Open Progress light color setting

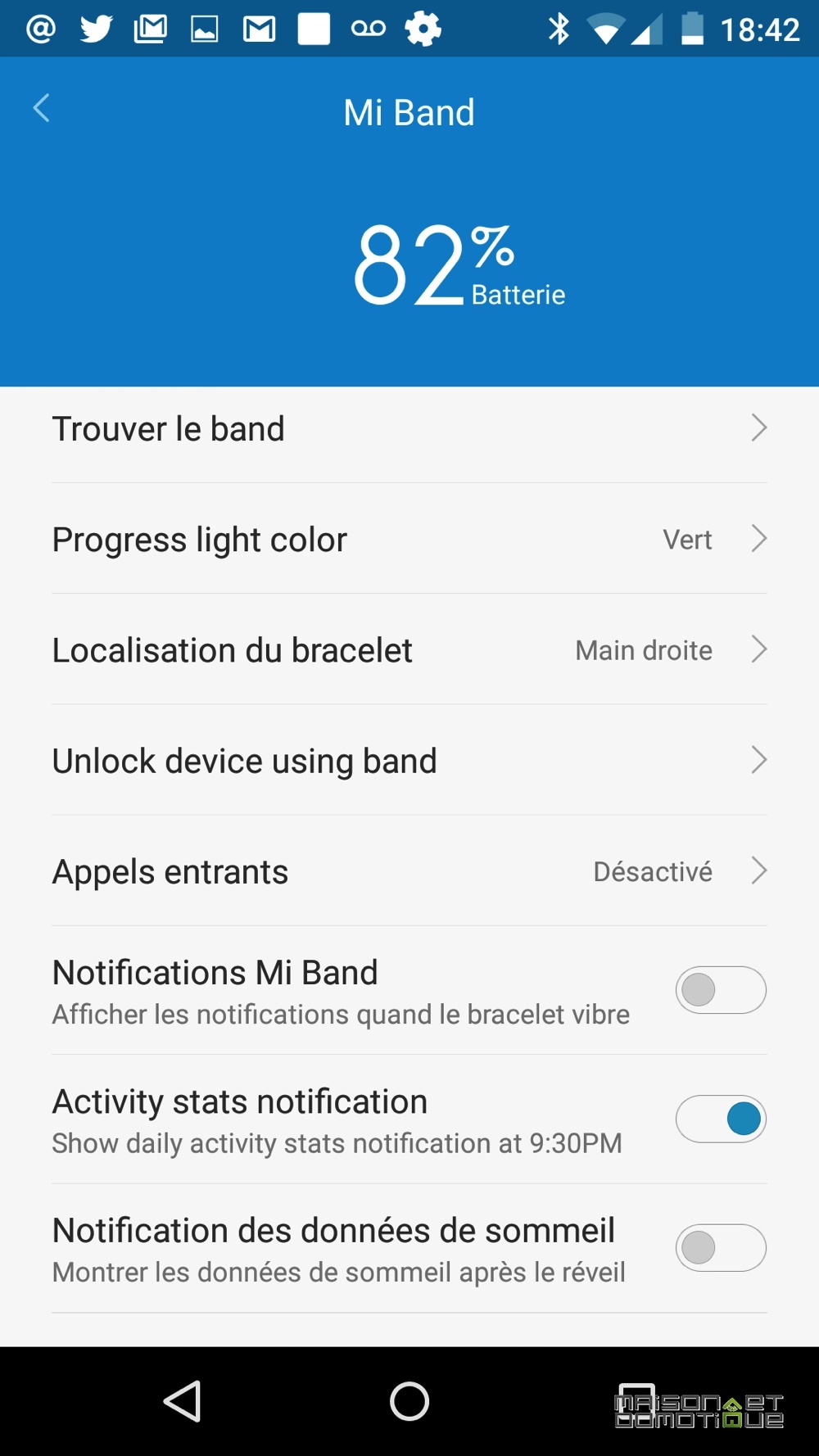pos(409,539)
